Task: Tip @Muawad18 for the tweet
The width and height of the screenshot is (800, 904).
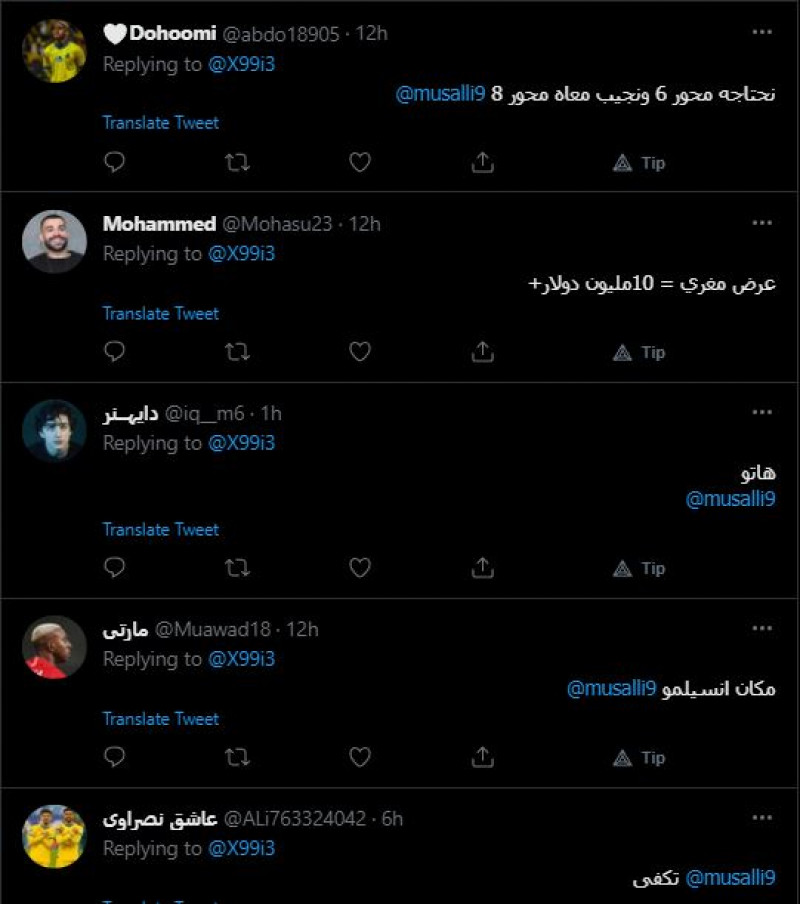Action: 639,758
